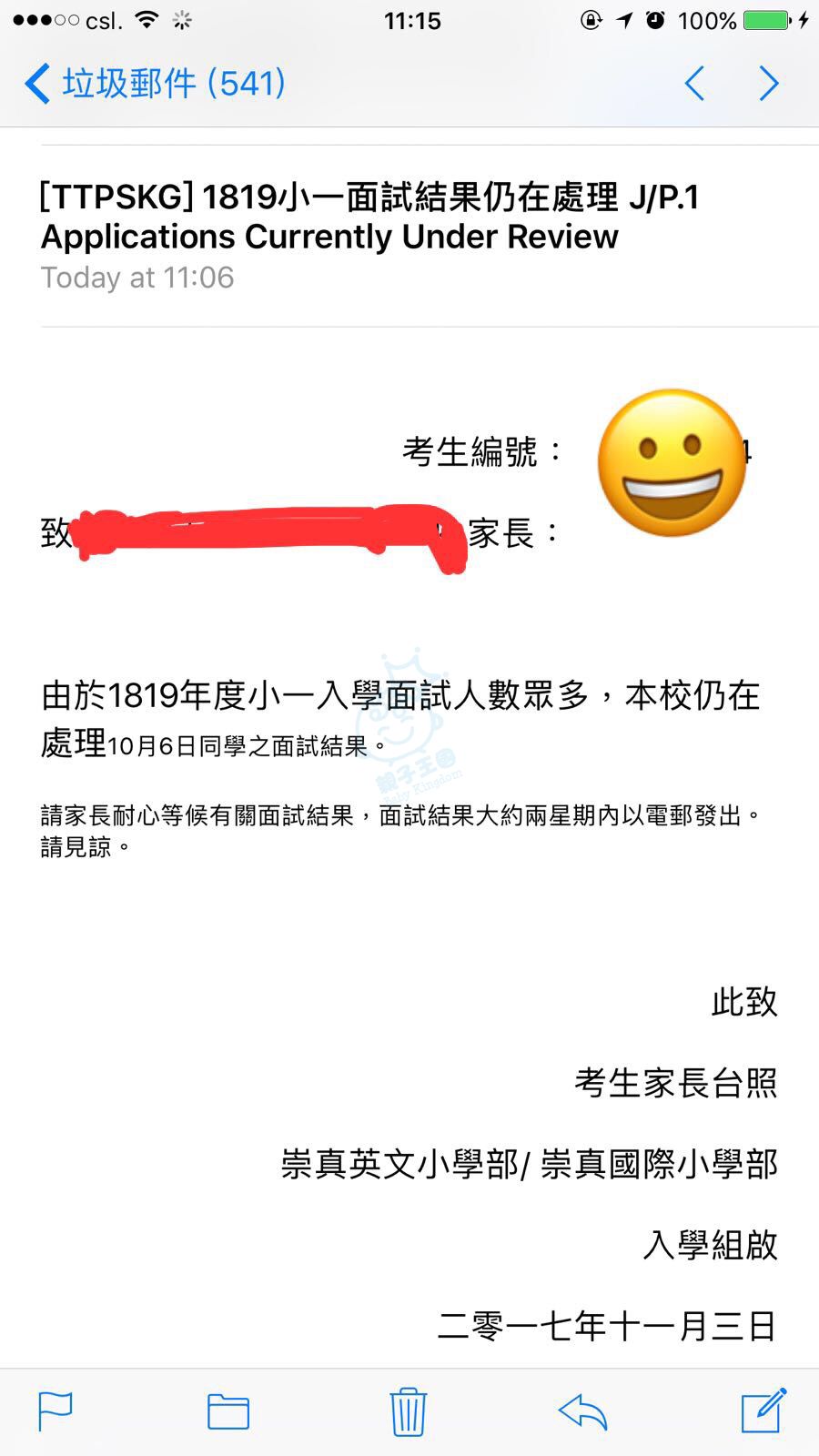Show the previous email with the left arrow
Screen dimensions: 819x1456
(x=694, y=84)
